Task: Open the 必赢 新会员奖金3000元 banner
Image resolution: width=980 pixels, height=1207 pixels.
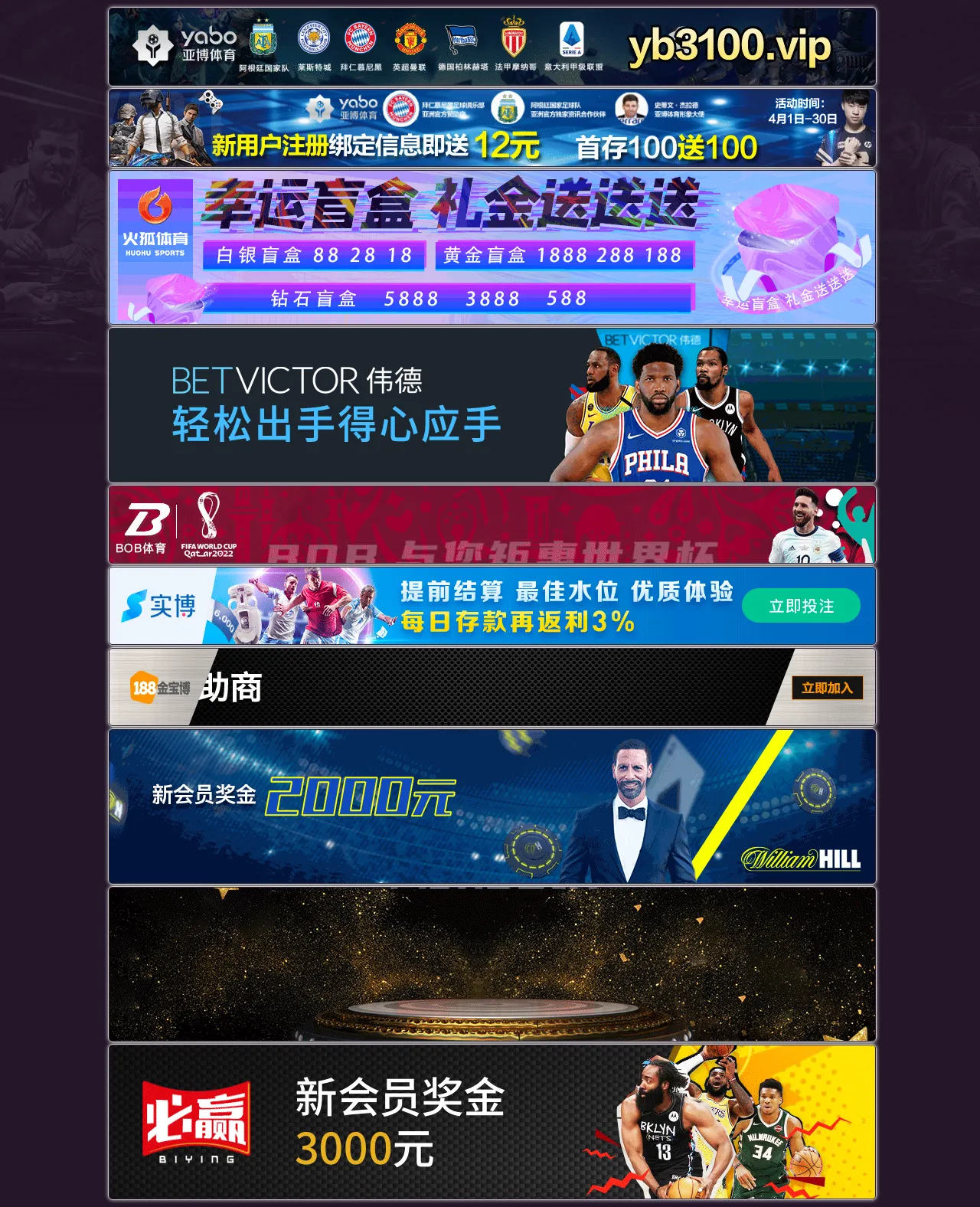Action: [x=492, y=1122]
